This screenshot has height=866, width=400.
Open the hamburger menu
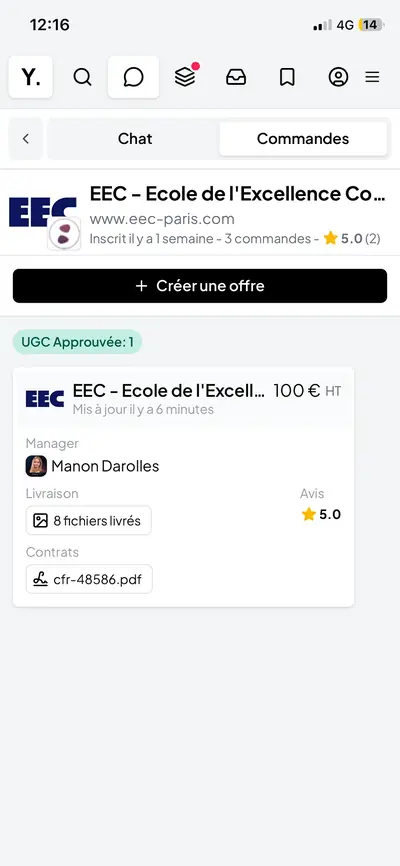372,77
